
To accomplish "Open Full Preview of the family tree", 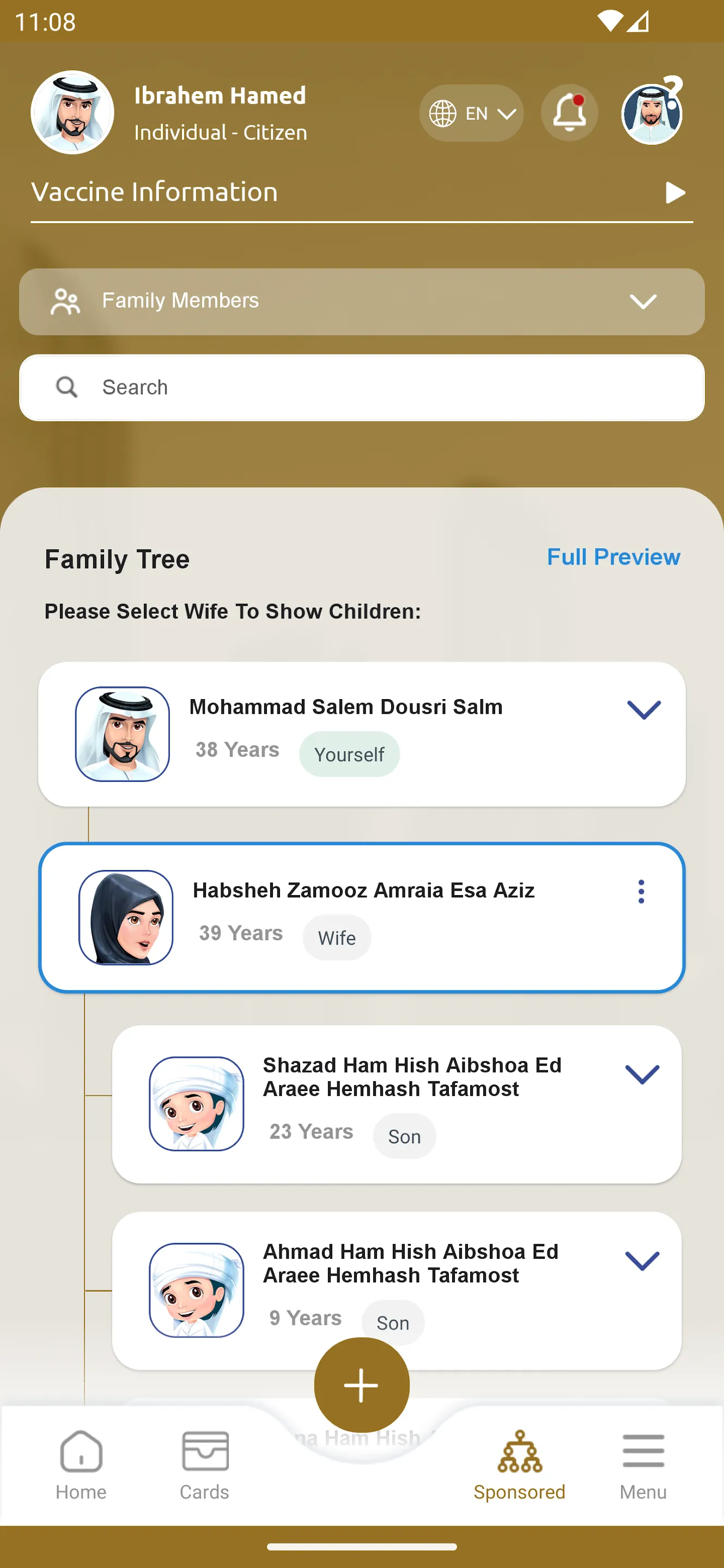I will (613, 557).
